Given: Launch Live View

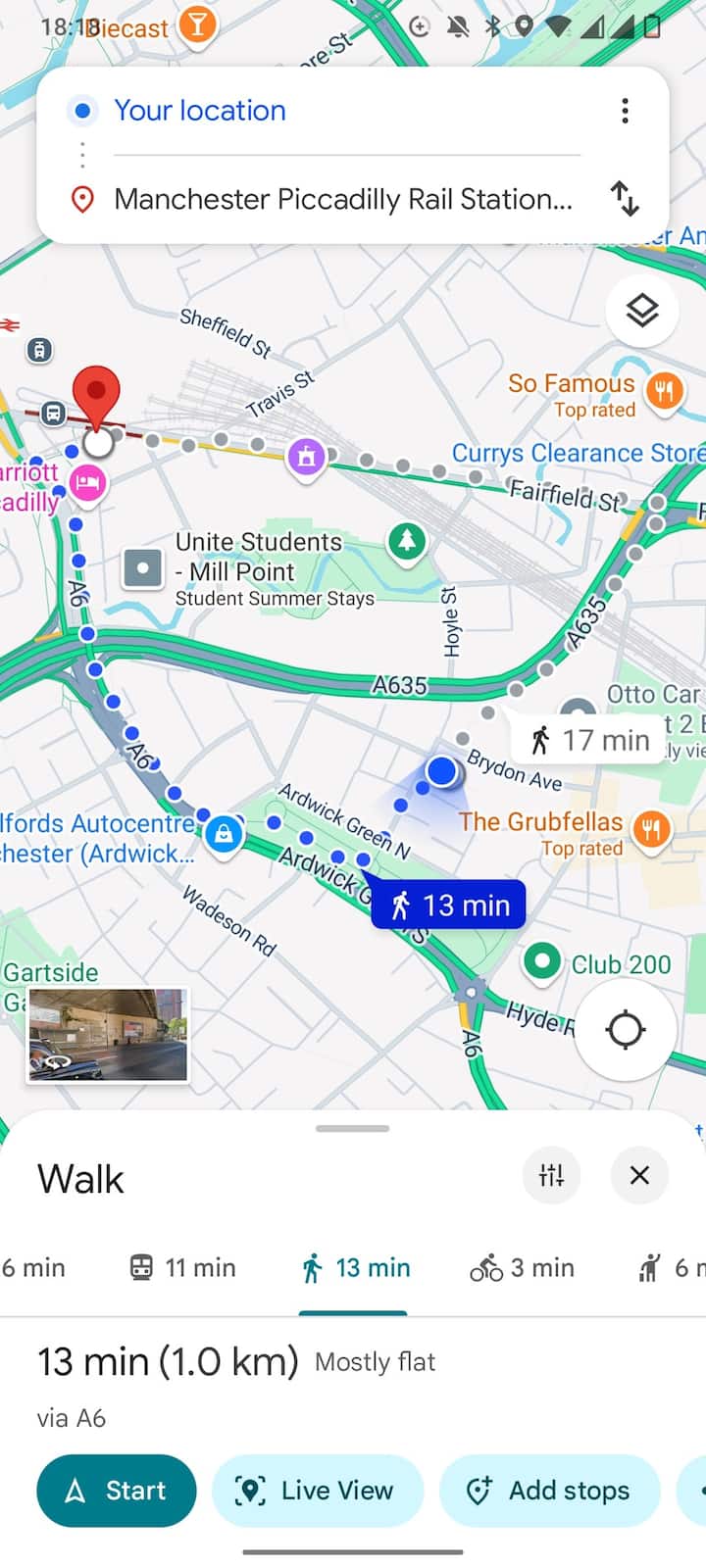Looking at the screenshot, I should click(318, 1491).
